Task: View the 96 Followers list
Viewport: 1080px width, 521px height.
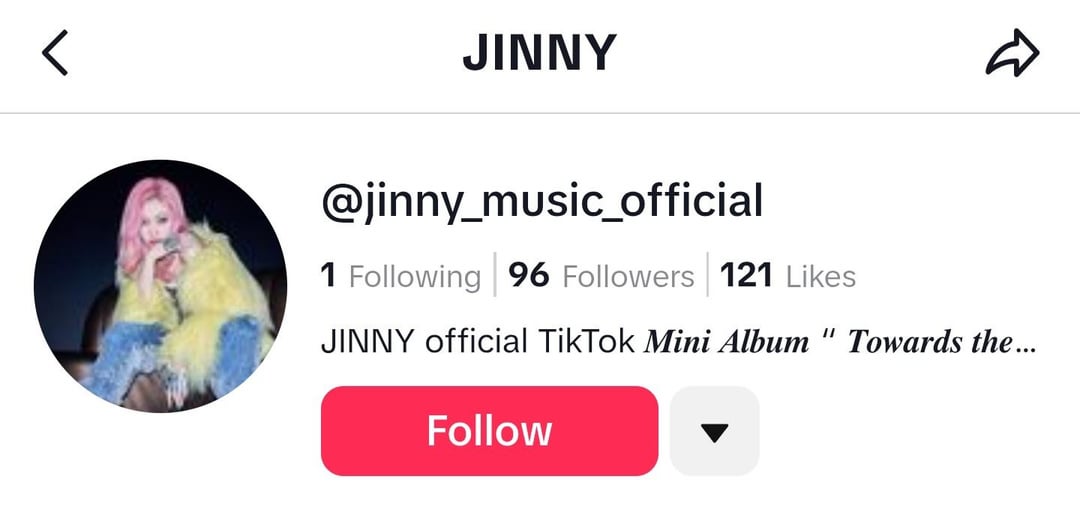Action: (601, 276)
